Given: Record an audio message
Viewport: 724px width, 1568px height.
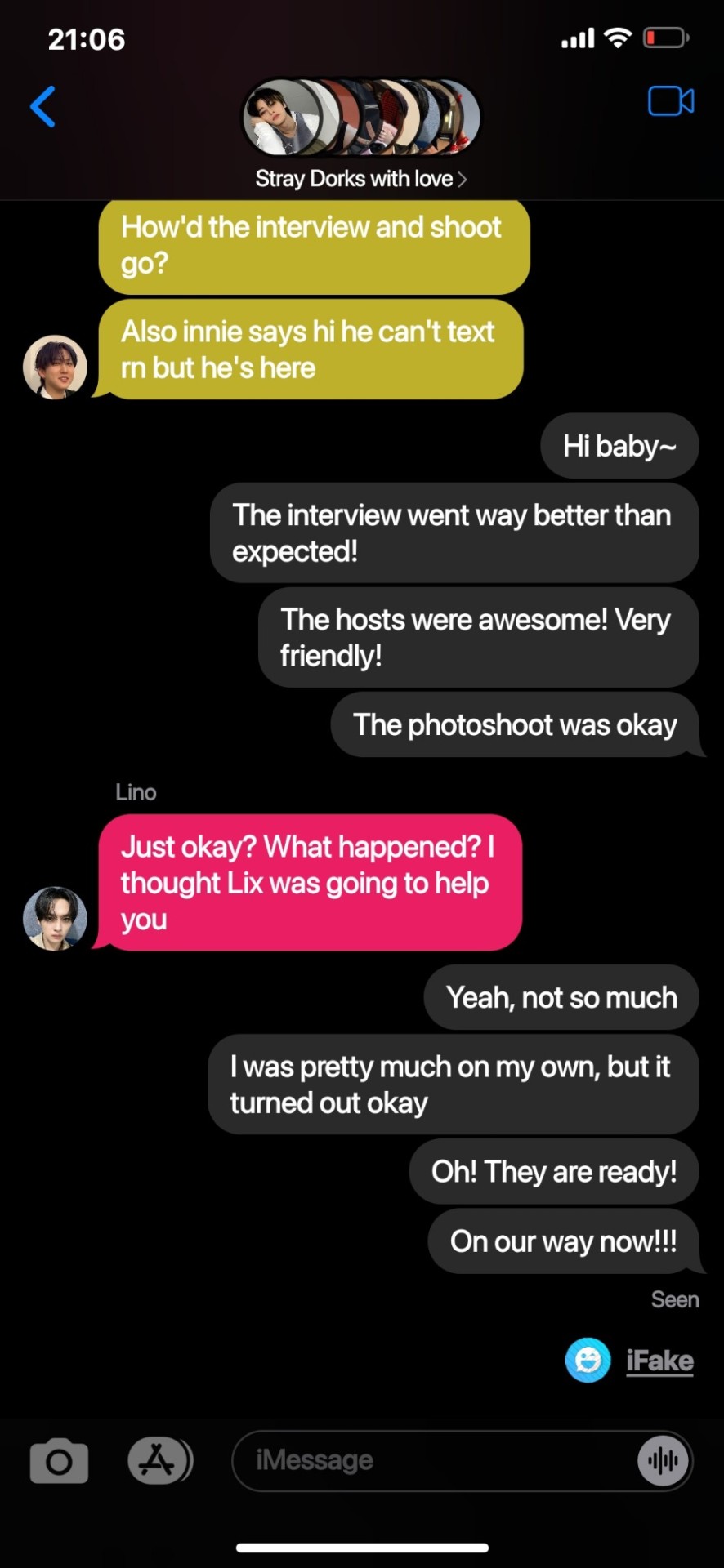Looking at the screenshot, I should (663, 1461).
